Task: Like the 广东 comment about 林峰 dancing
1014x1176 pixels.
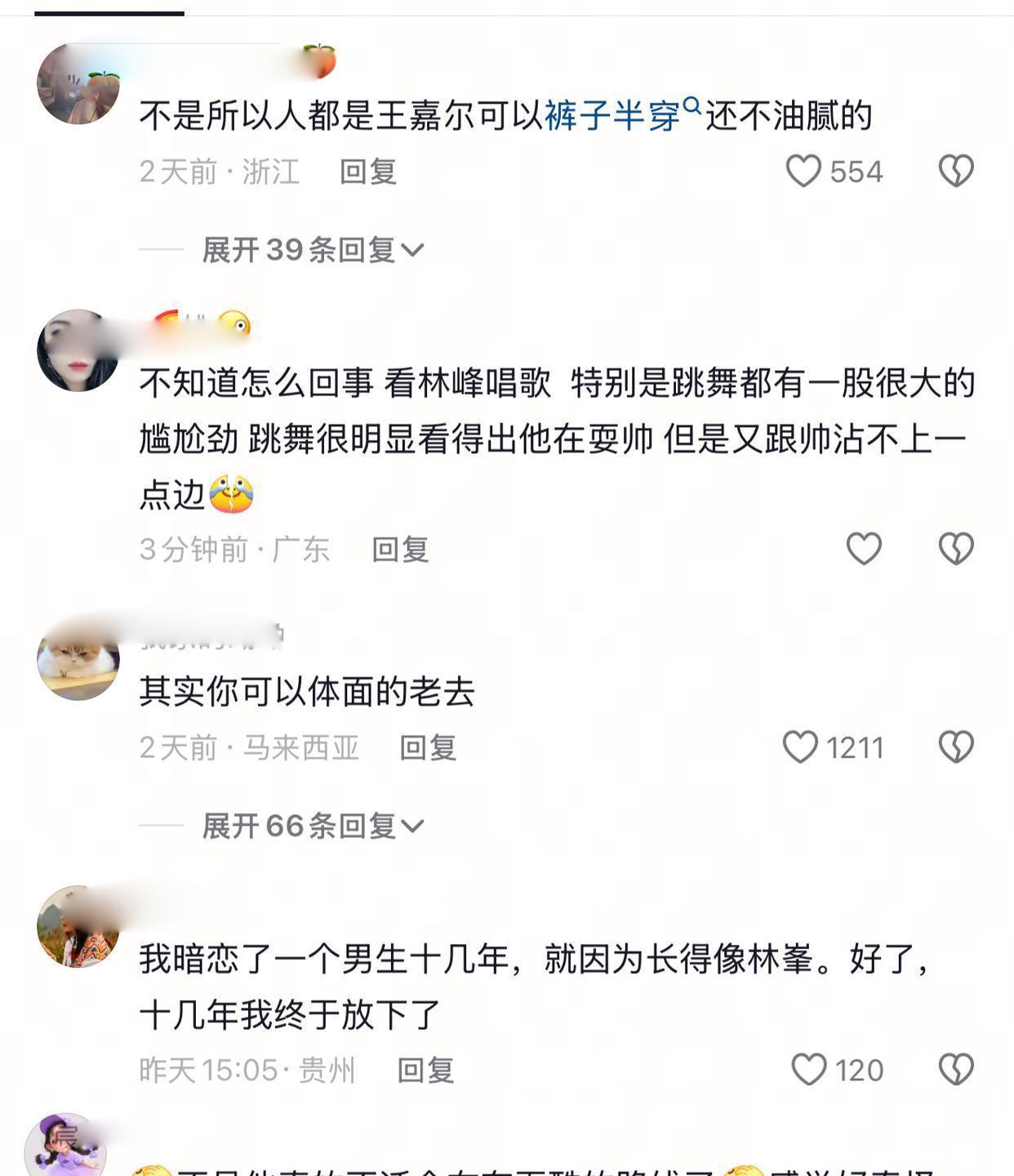Action: click(864, 549)
